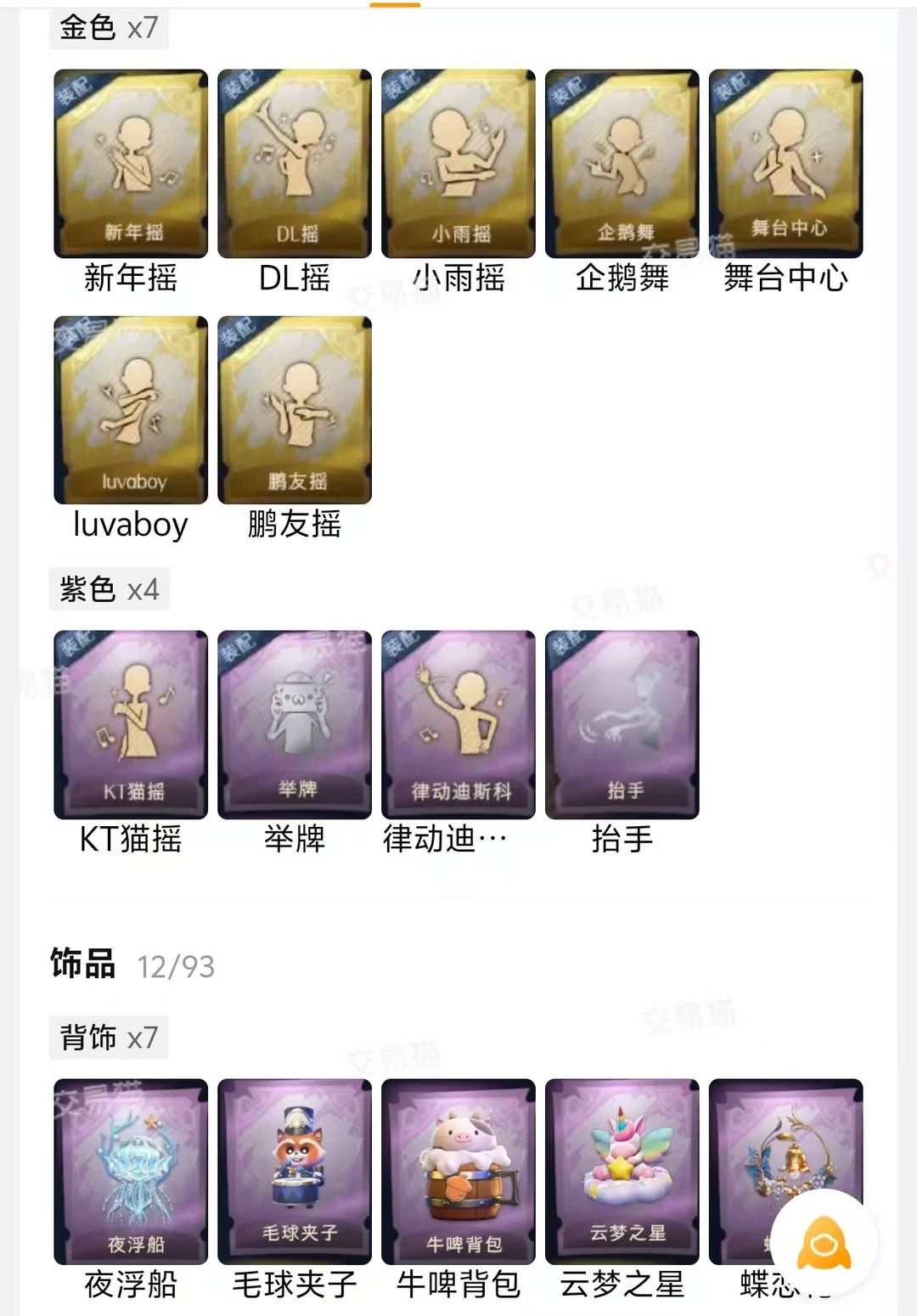View the KT猫摇 purple item
The image size is (917, 1316).
131,725
